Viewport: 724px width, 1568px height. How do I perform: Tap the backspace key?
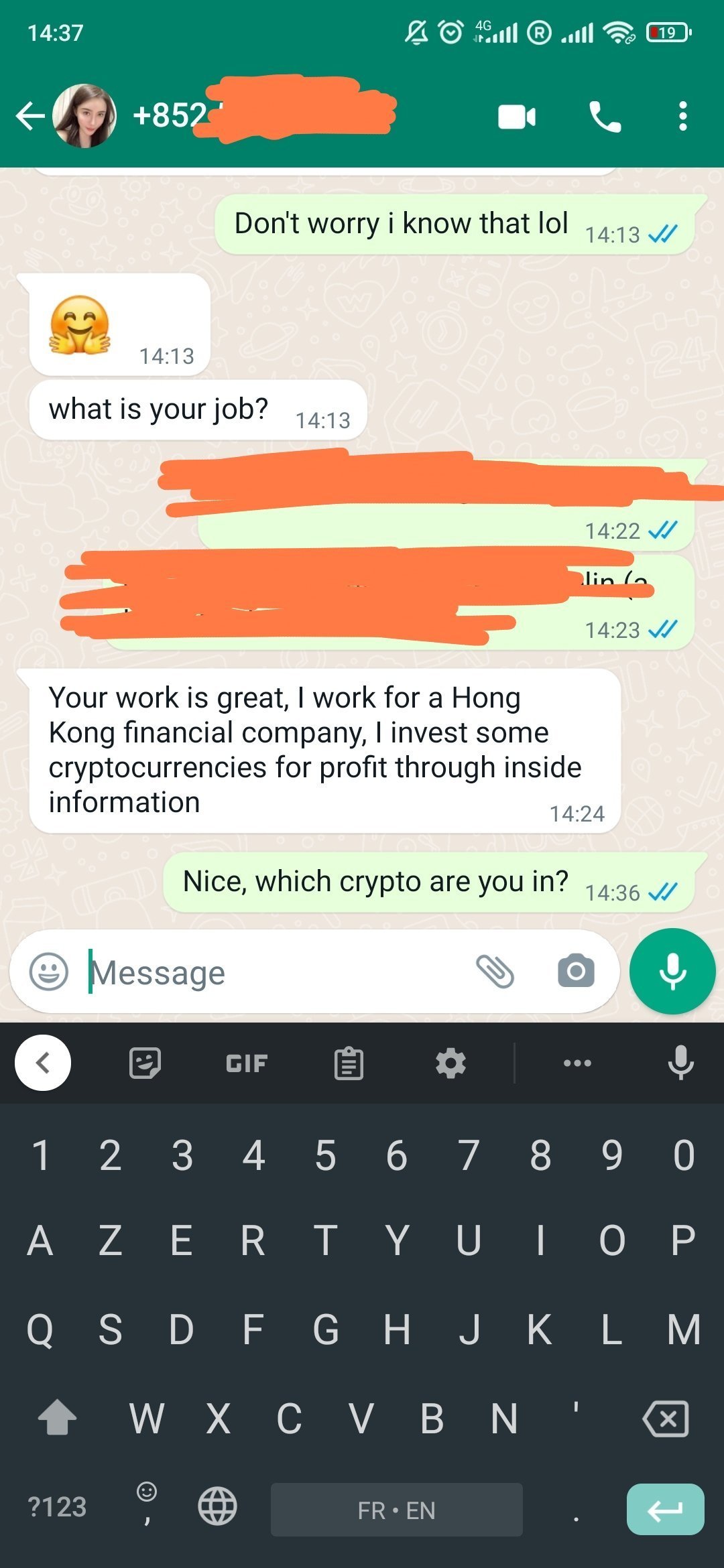pyautogui.click(x=666, y=1419)
